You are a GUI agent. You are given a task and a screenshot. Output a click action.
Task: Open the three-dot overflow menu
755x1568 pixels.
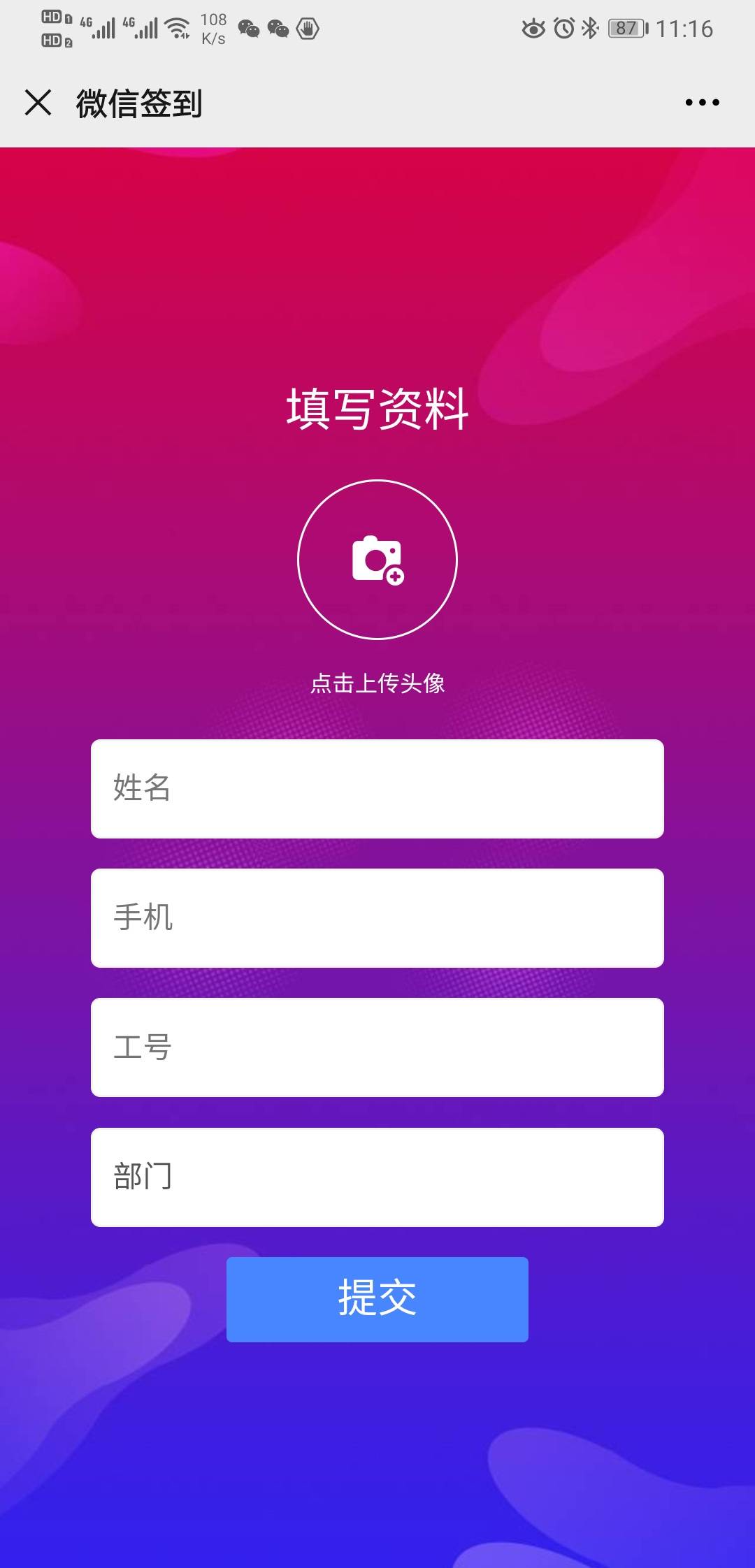coord(702,103)
